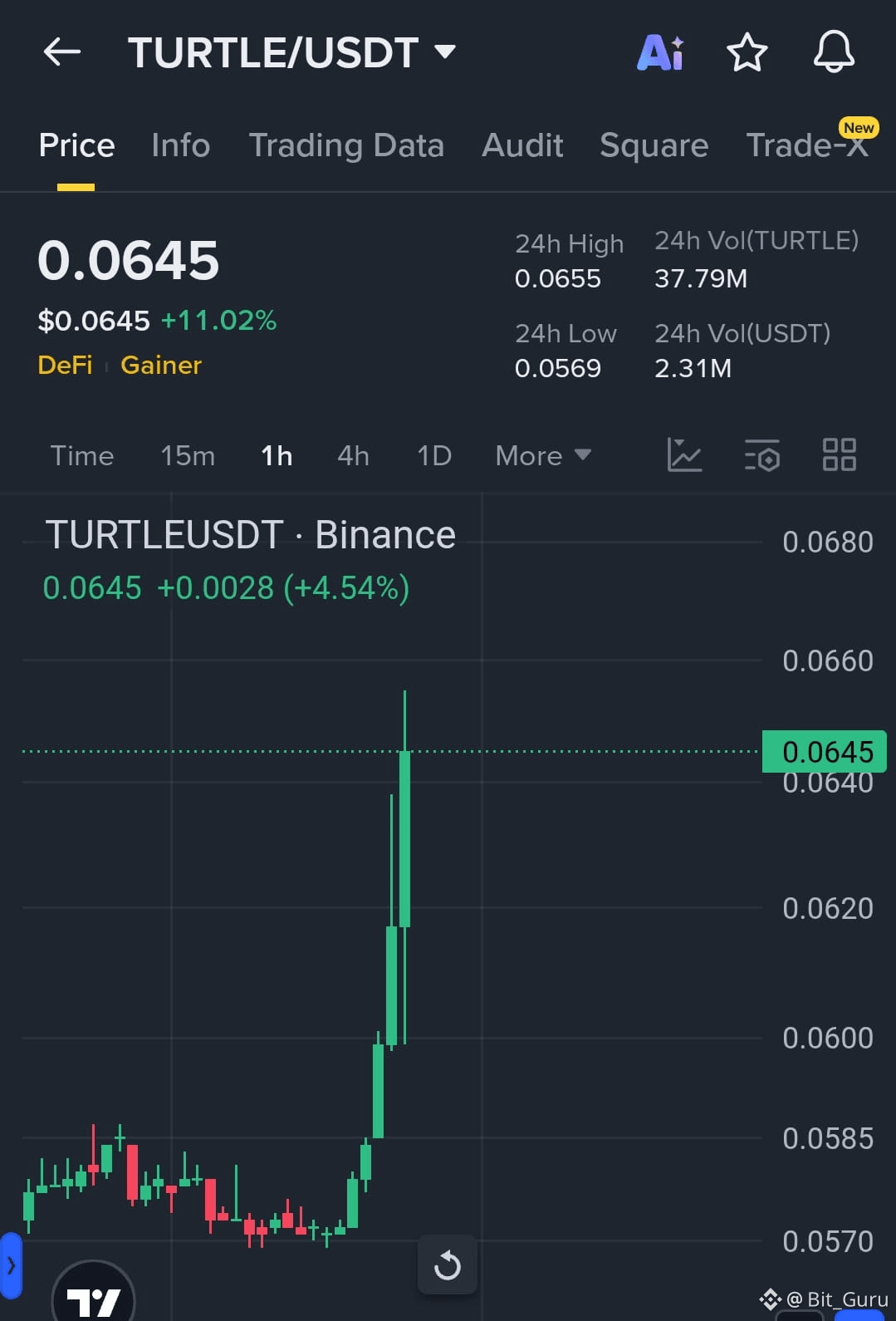Image resolution: width=896 pixels, height=1321 pixels.
Task: Open the chart style selector icon
Action: click(x=685, y=455)
